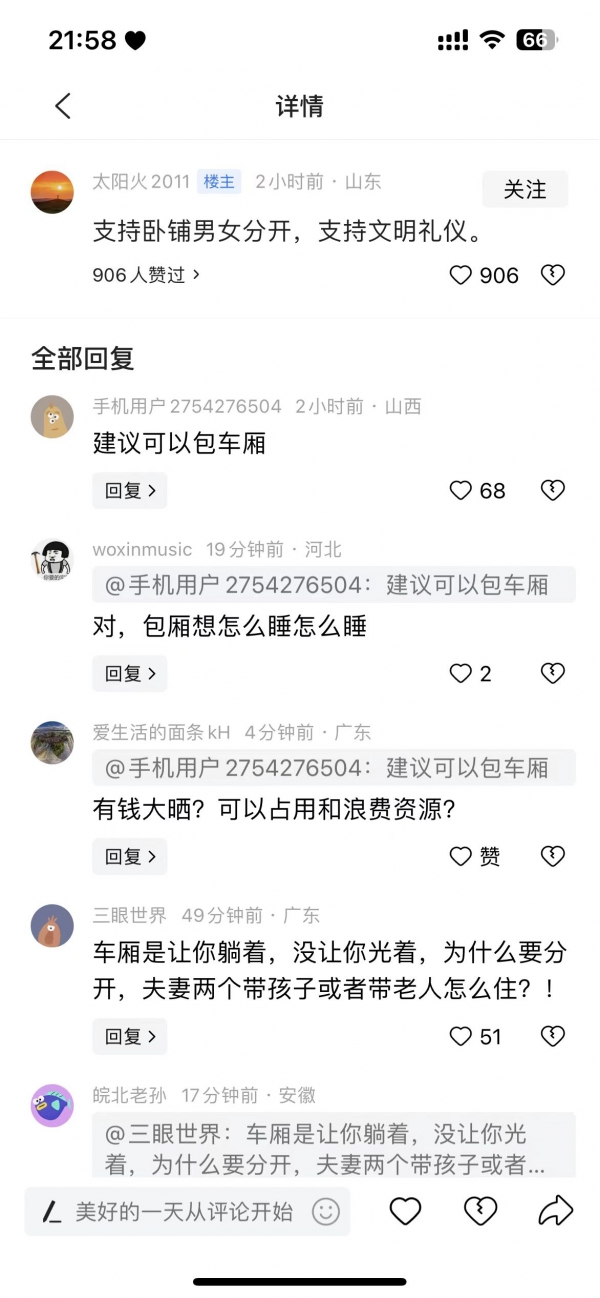The width and height of the screenshot is (600, 1298).
Task: Dislike 三眼世界's comment
Action: [553, 1036]
